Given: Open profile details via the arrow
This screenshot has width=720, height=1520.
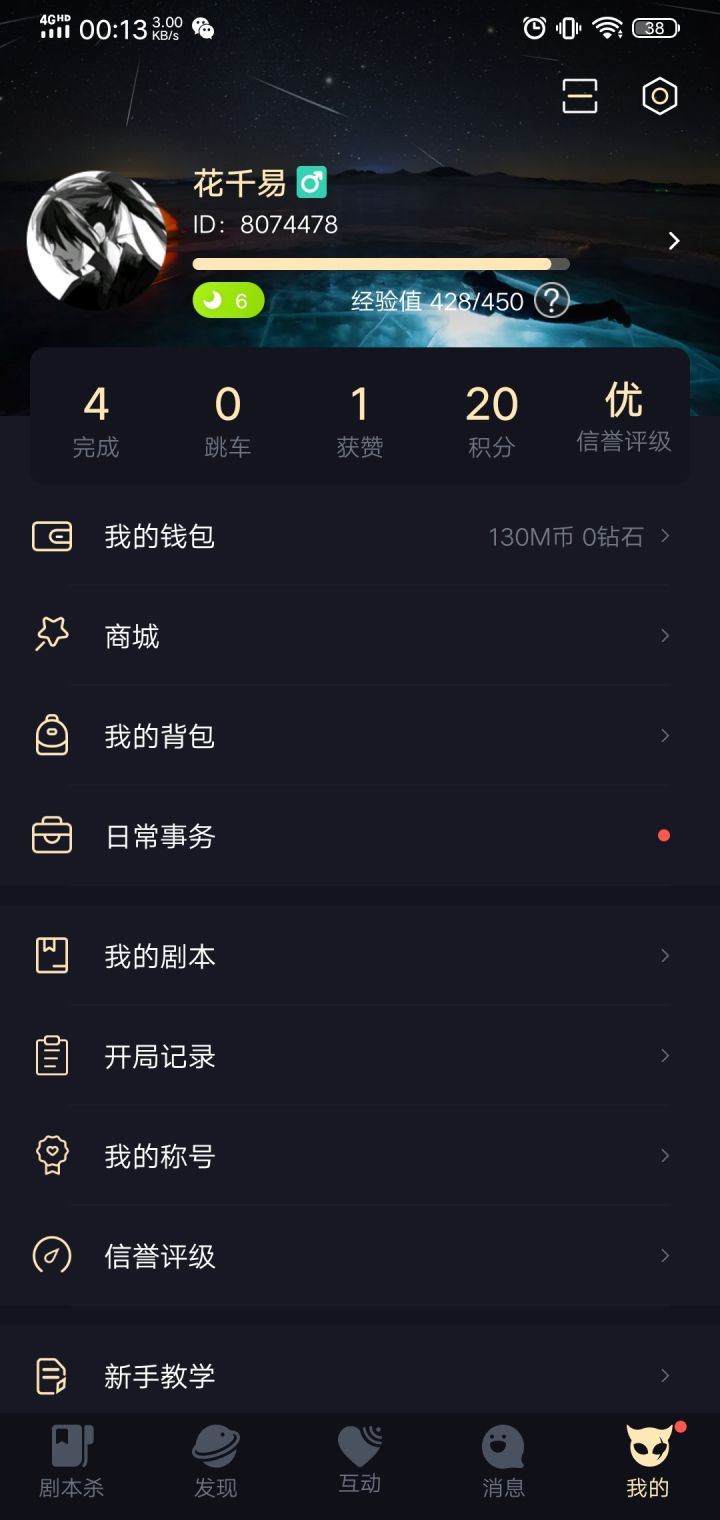Looking at the screenshot, I should [x=674, y=240].
